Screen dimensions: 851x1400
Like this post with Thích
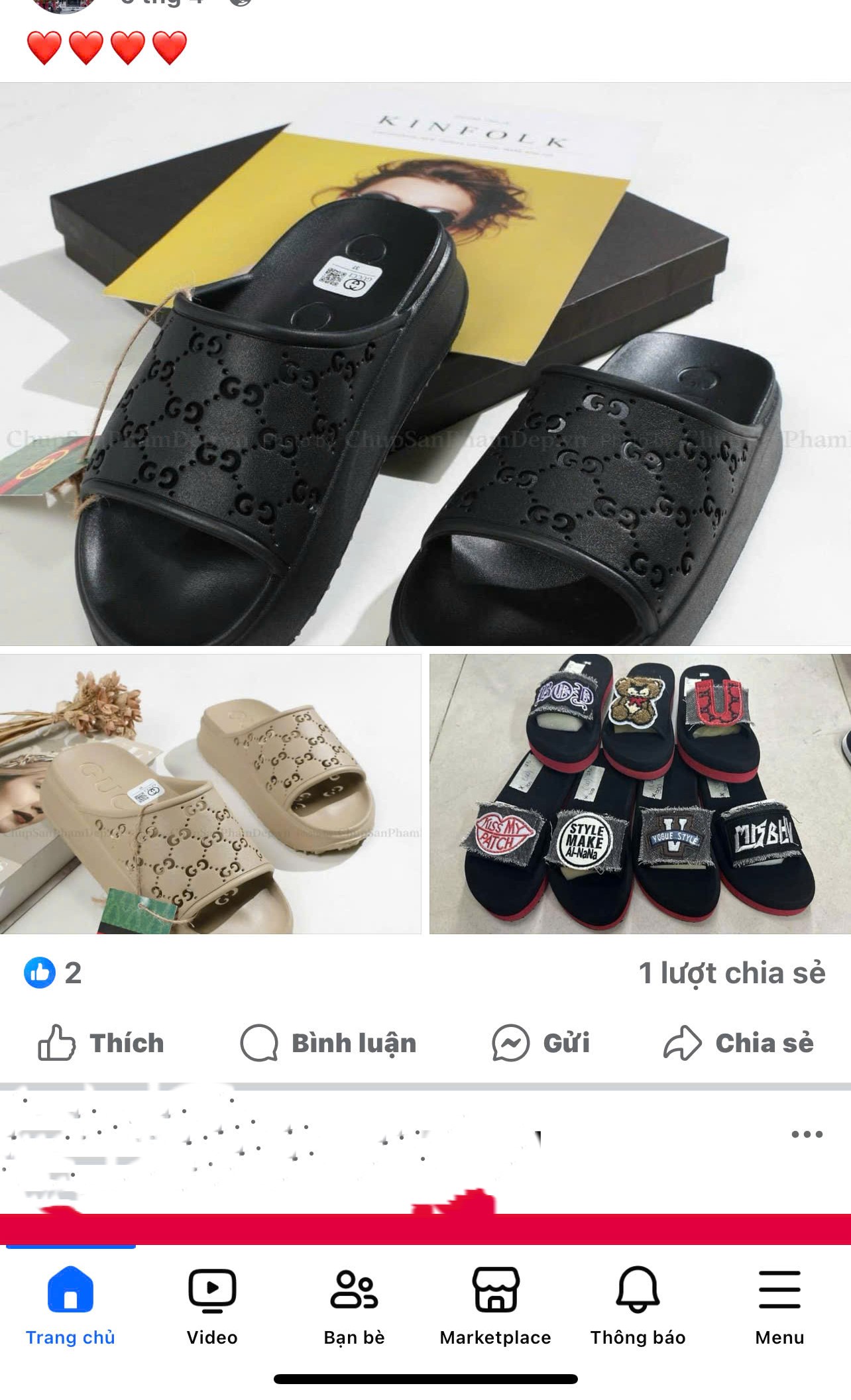click(101, 1043)
